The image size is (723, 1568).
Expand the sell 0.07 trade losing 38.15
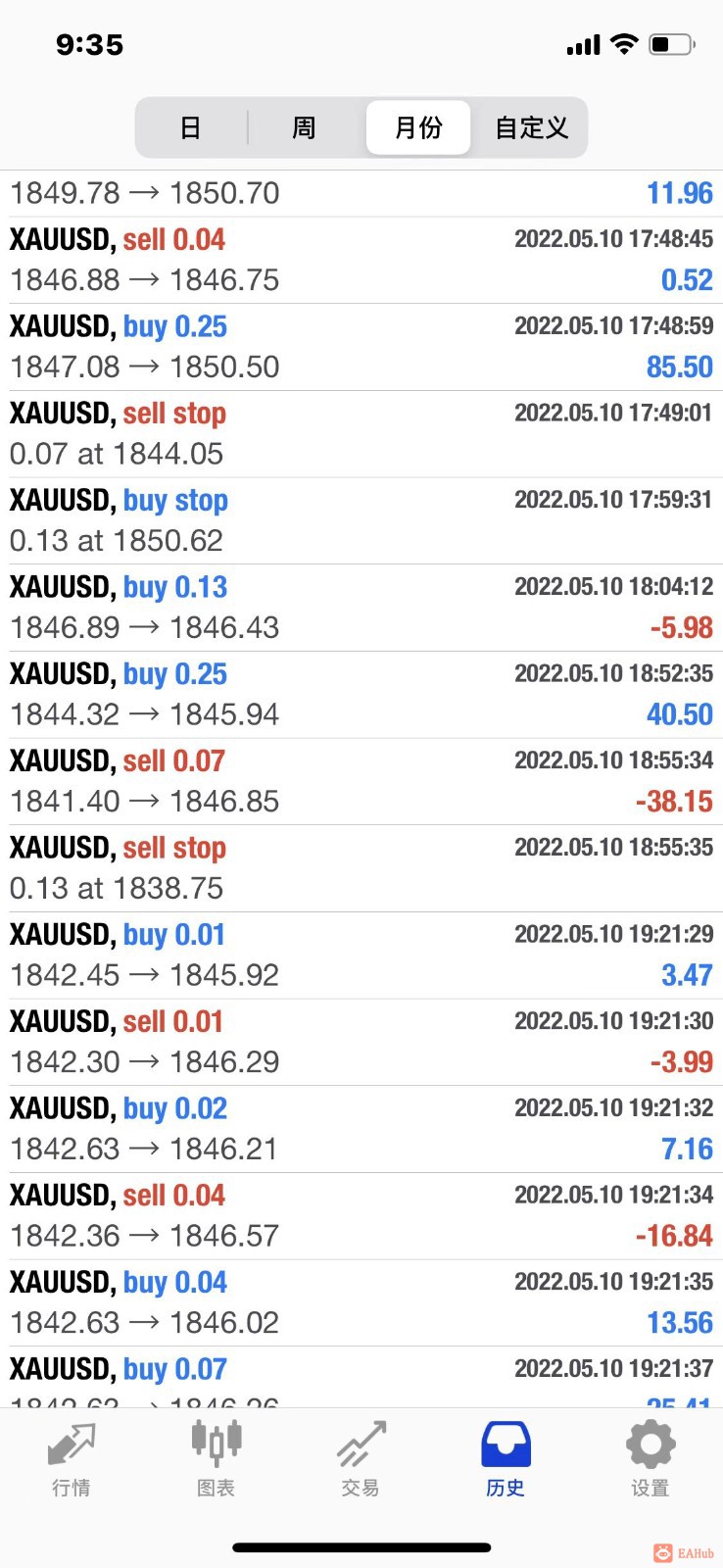pos(361,781)
